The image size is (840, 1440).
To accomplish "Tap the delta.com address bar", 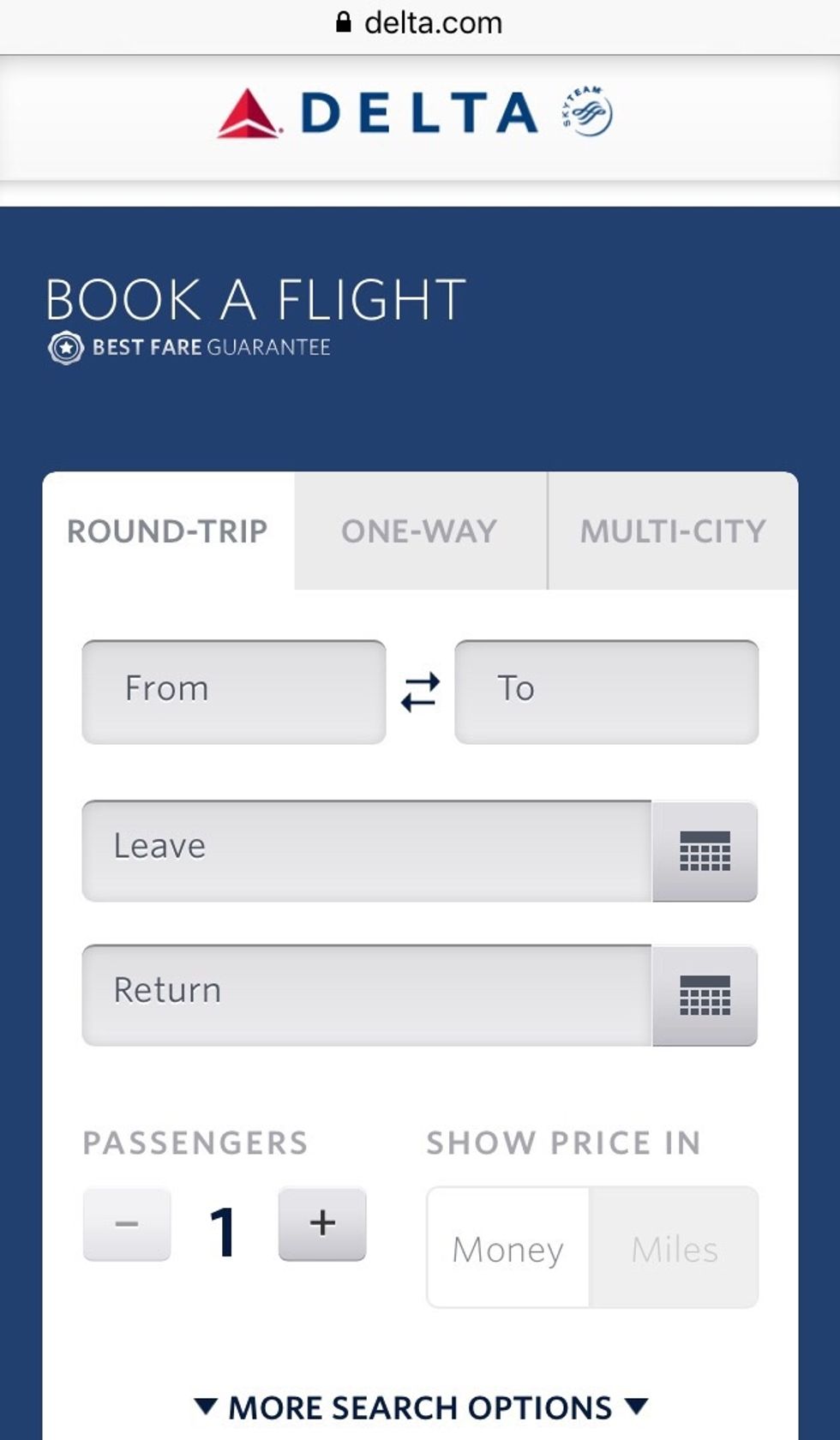I will 420,23.
